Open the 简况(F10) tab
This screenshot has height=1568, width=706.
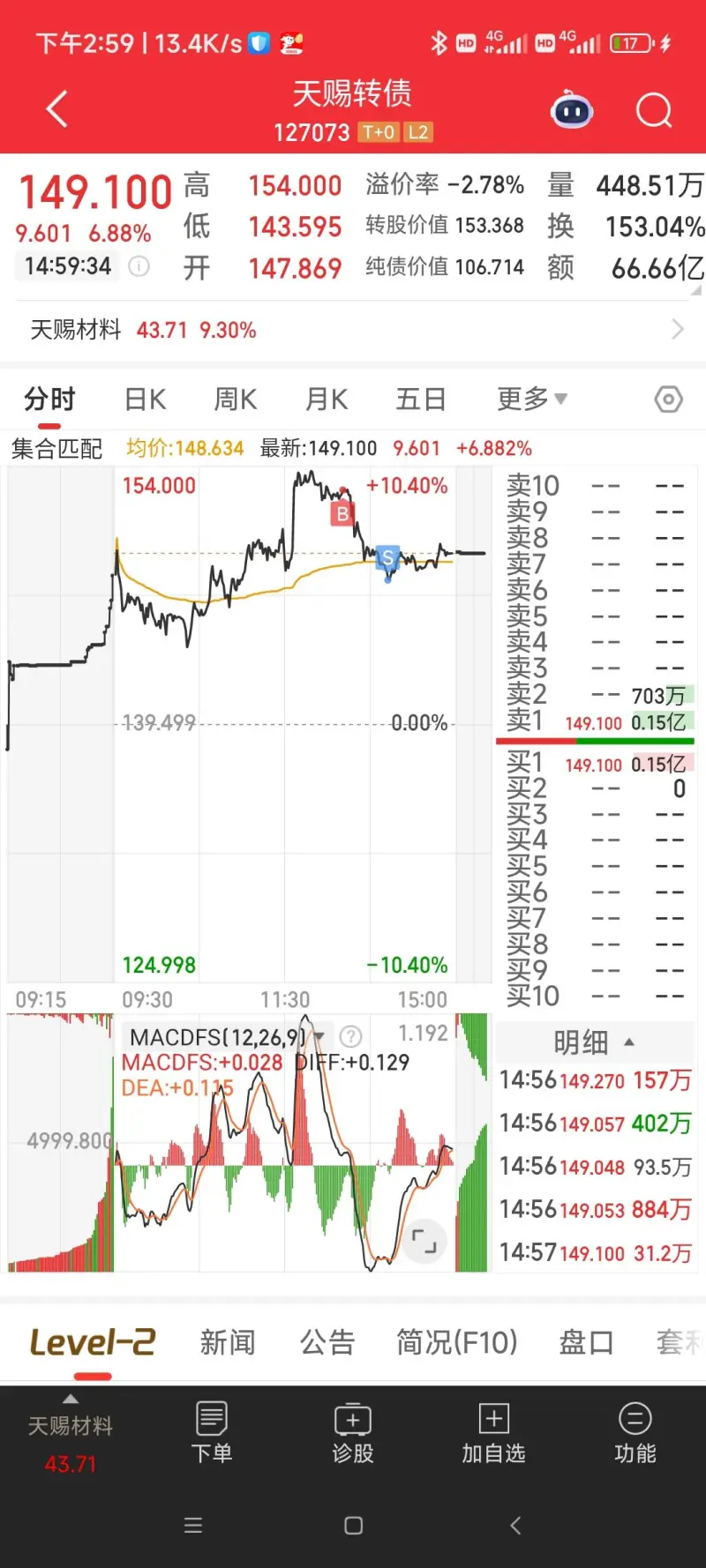click(456, 1342)
